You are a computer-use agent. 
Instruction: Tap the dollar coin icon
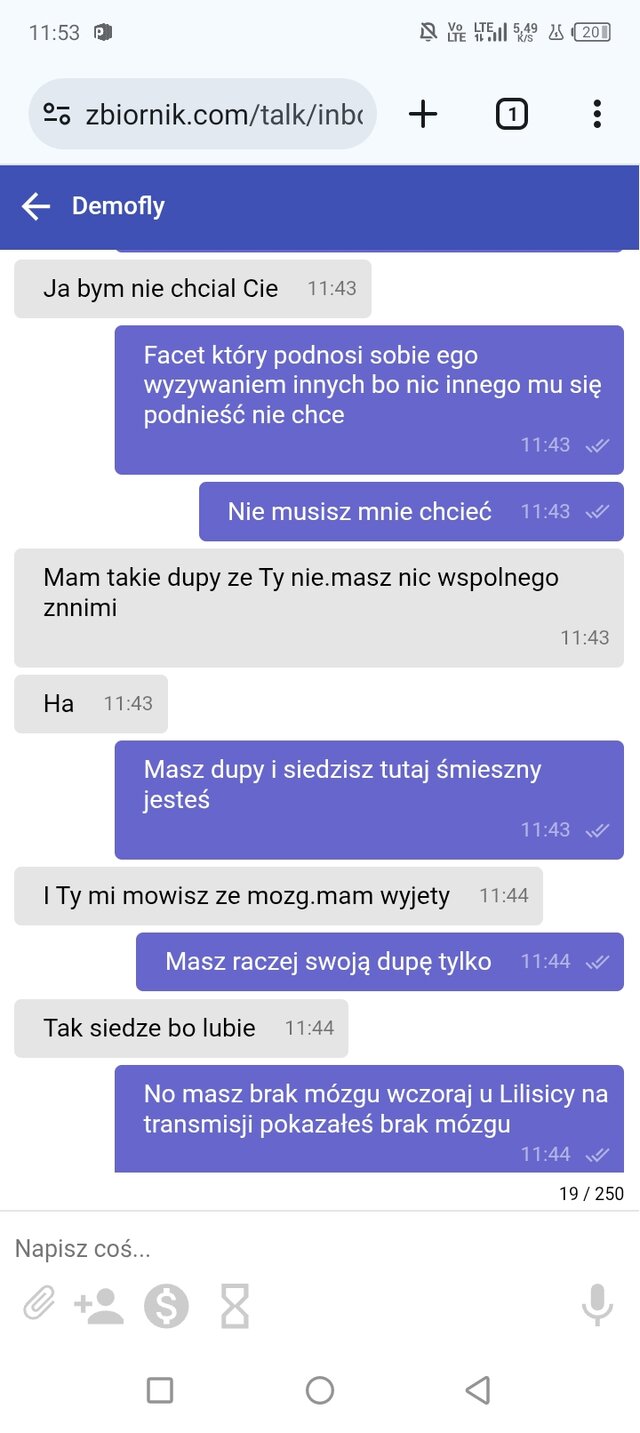coord(166,1305)
